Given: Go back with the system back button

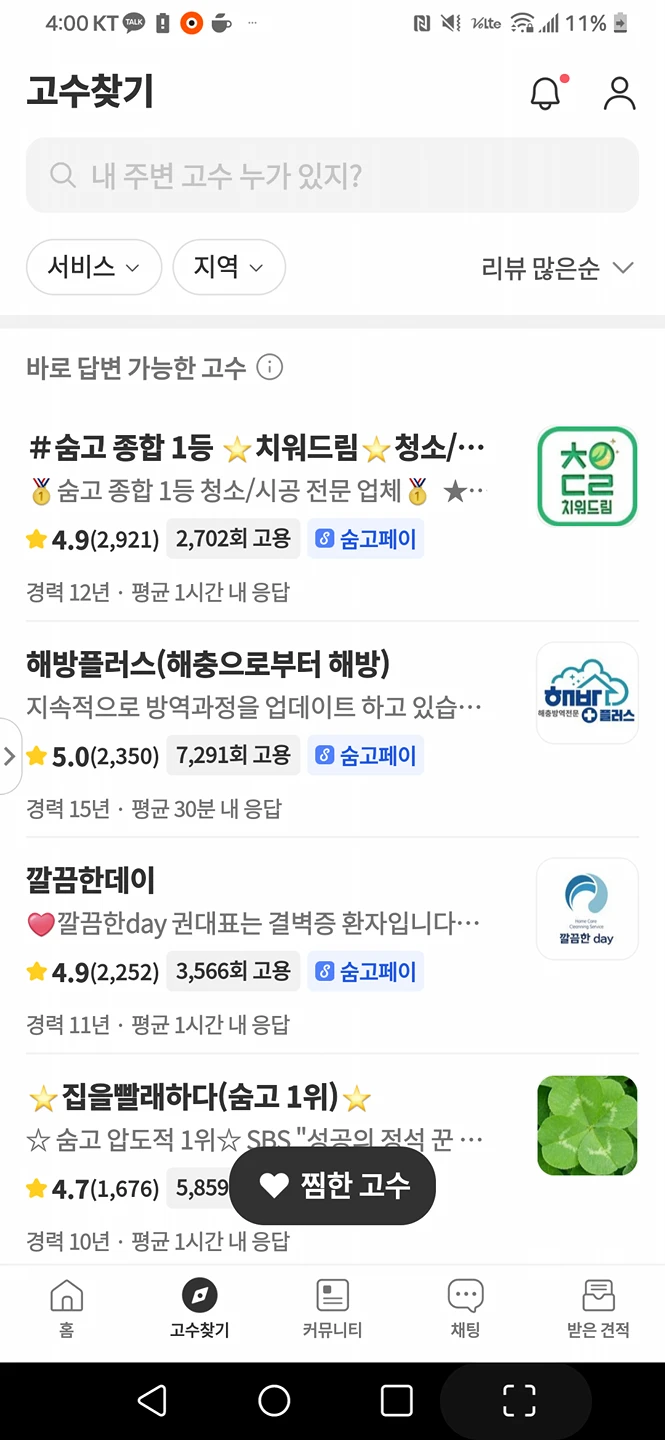Looking at the screenshot, I should 152,1401.
